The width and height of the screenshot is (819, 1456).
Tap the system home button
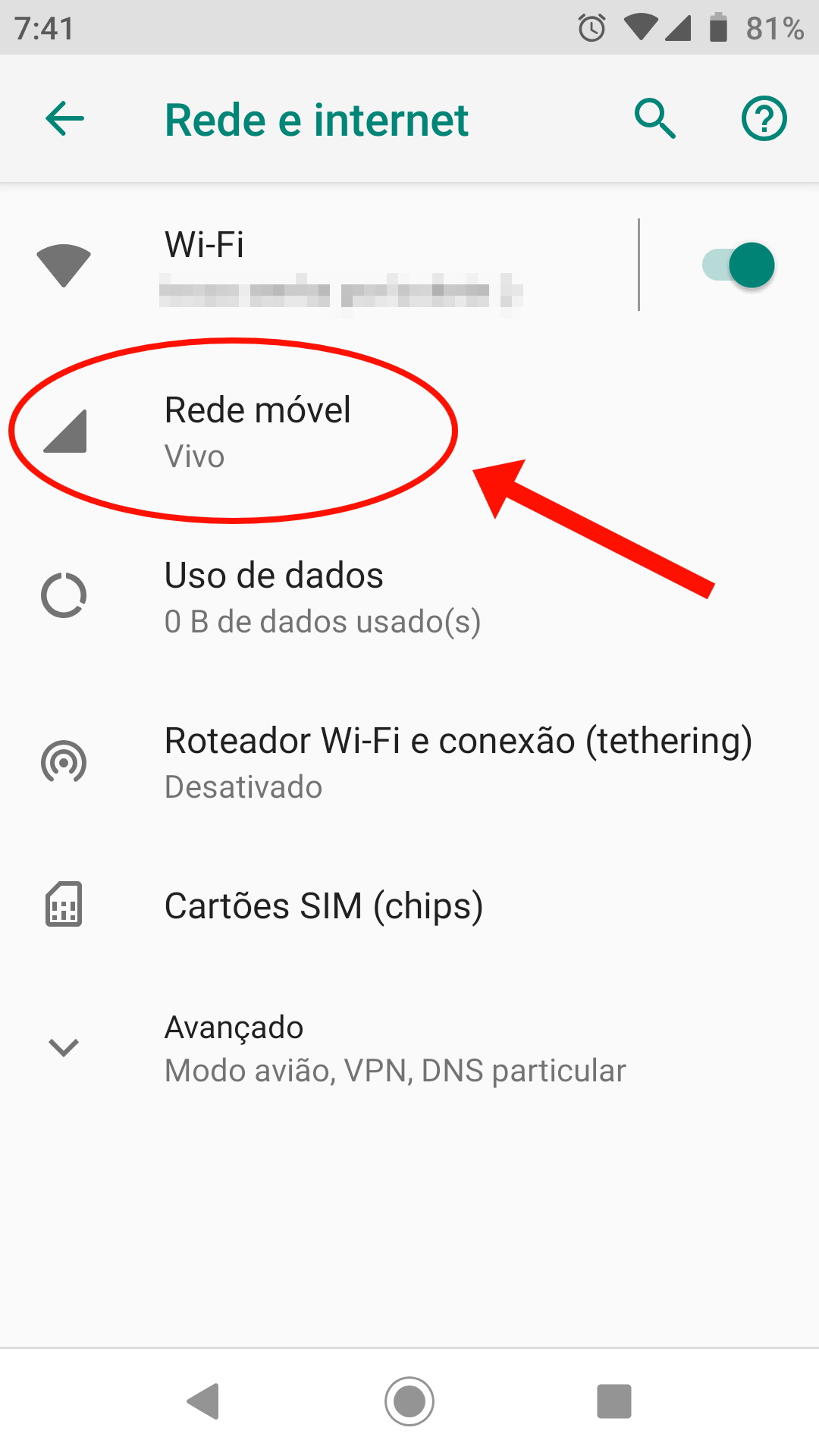(x=409, y=1401)
